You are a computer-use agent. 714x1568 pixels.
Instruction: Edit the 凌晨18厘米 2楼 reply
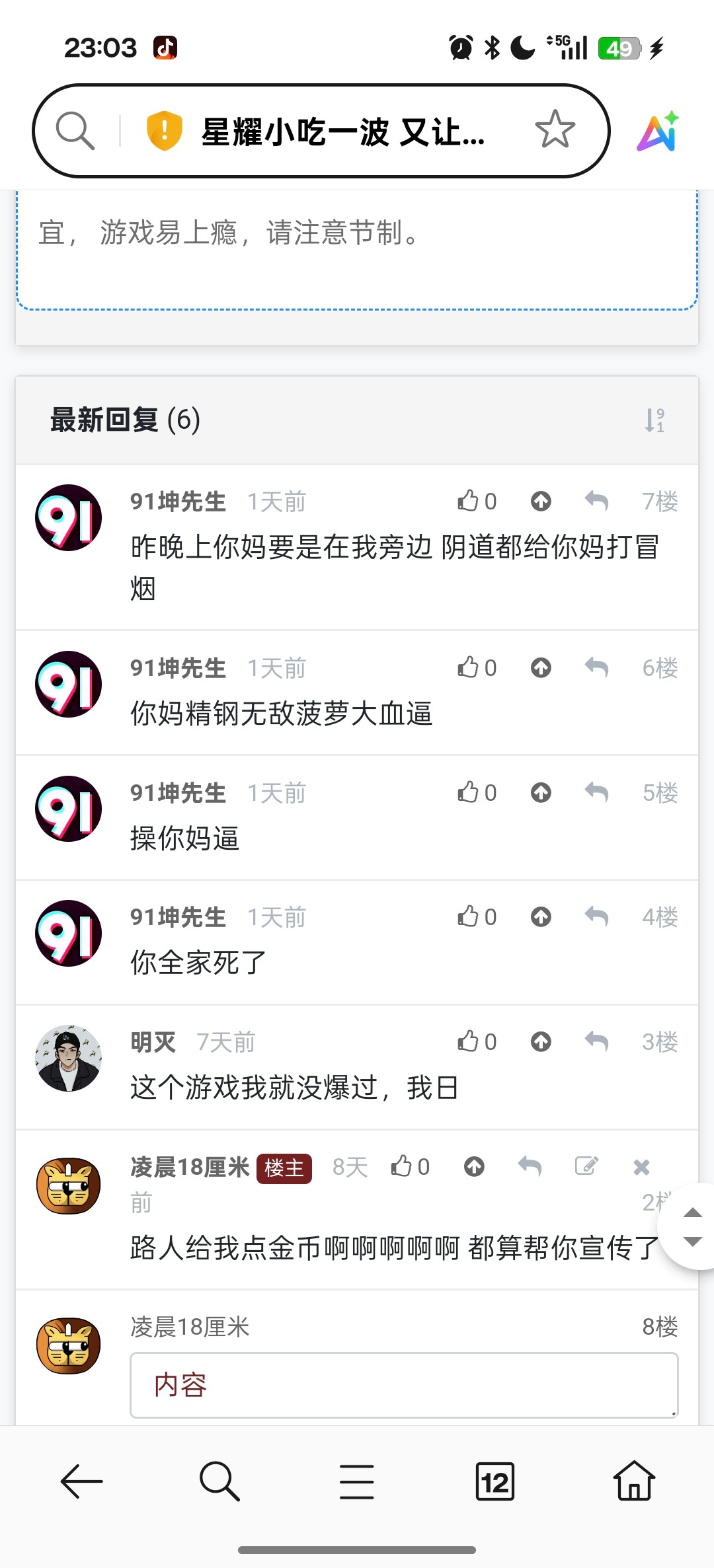tap(586, 1166)
